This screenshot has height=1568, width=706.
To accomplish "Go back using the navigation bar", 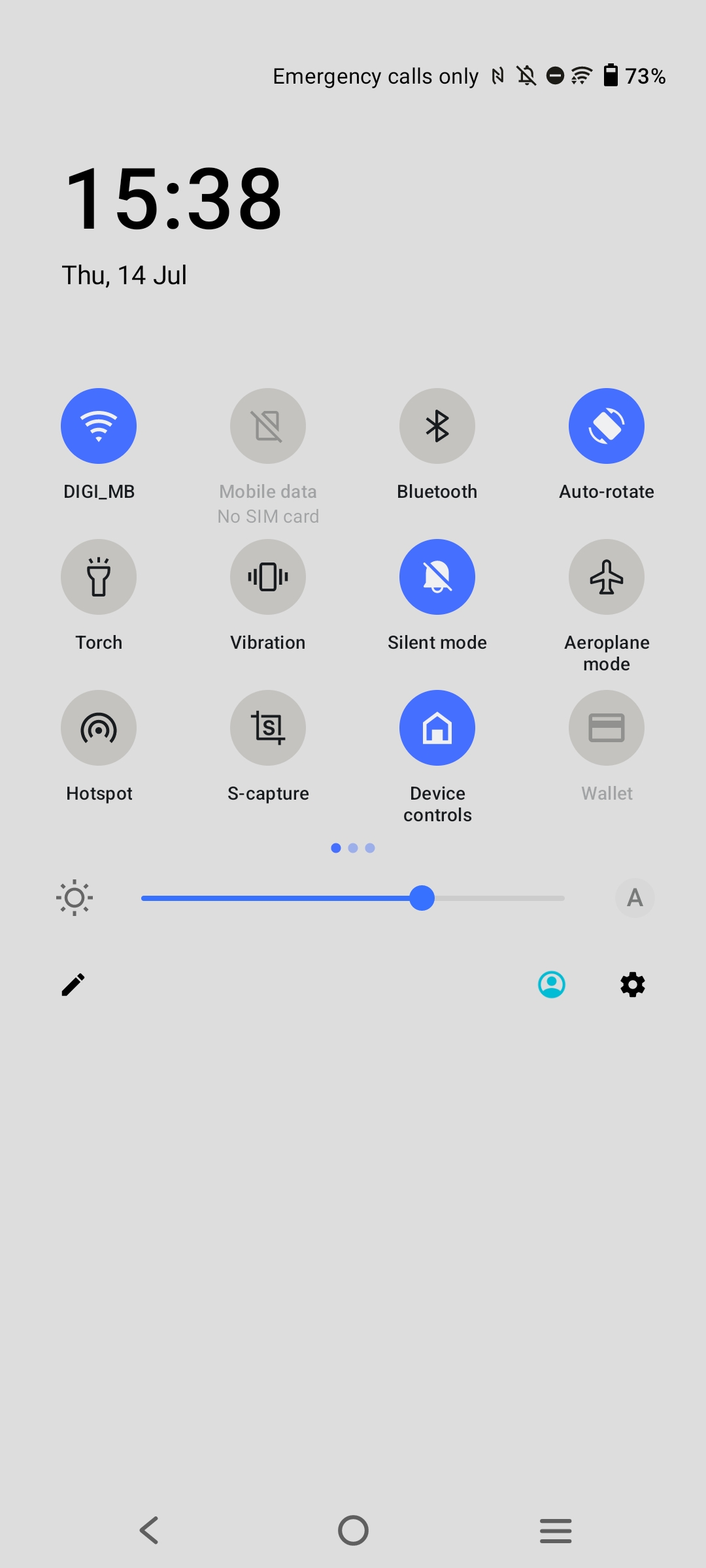I will click(x=150, y=1530).
